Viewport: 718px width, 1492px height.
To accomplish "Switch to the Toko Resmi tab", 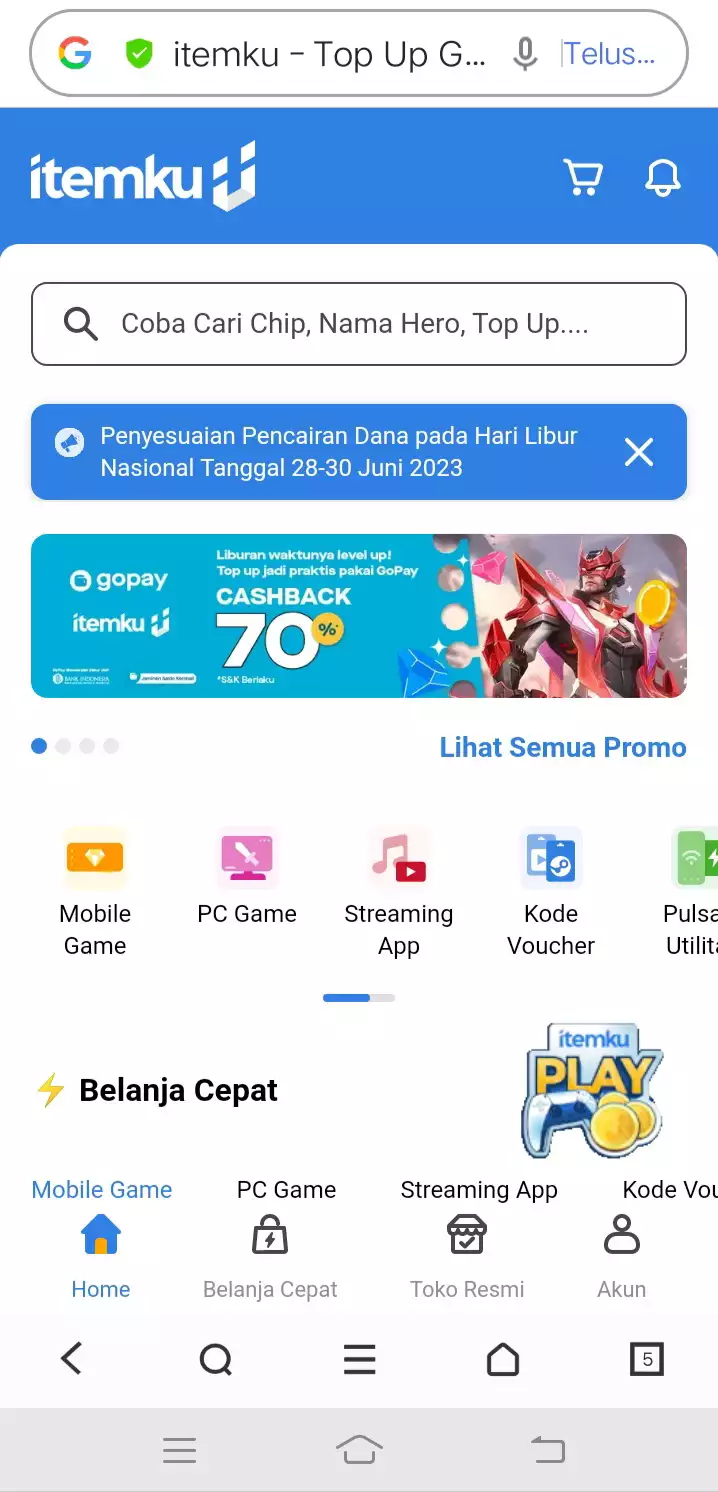I will click(x=466, y=1258).
